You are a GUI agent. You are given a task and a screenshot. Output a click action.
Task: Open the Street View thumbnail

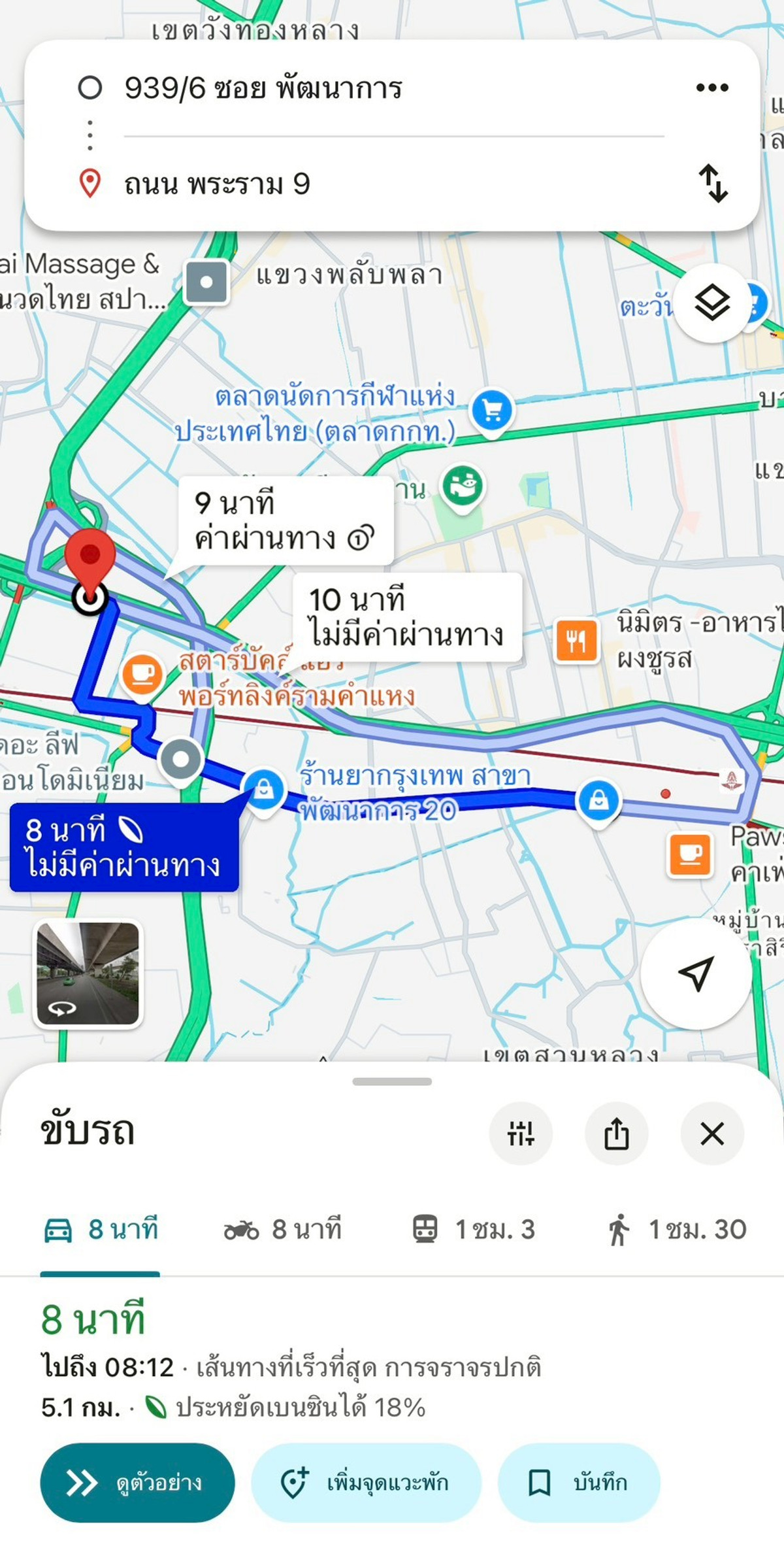[88, 973]
